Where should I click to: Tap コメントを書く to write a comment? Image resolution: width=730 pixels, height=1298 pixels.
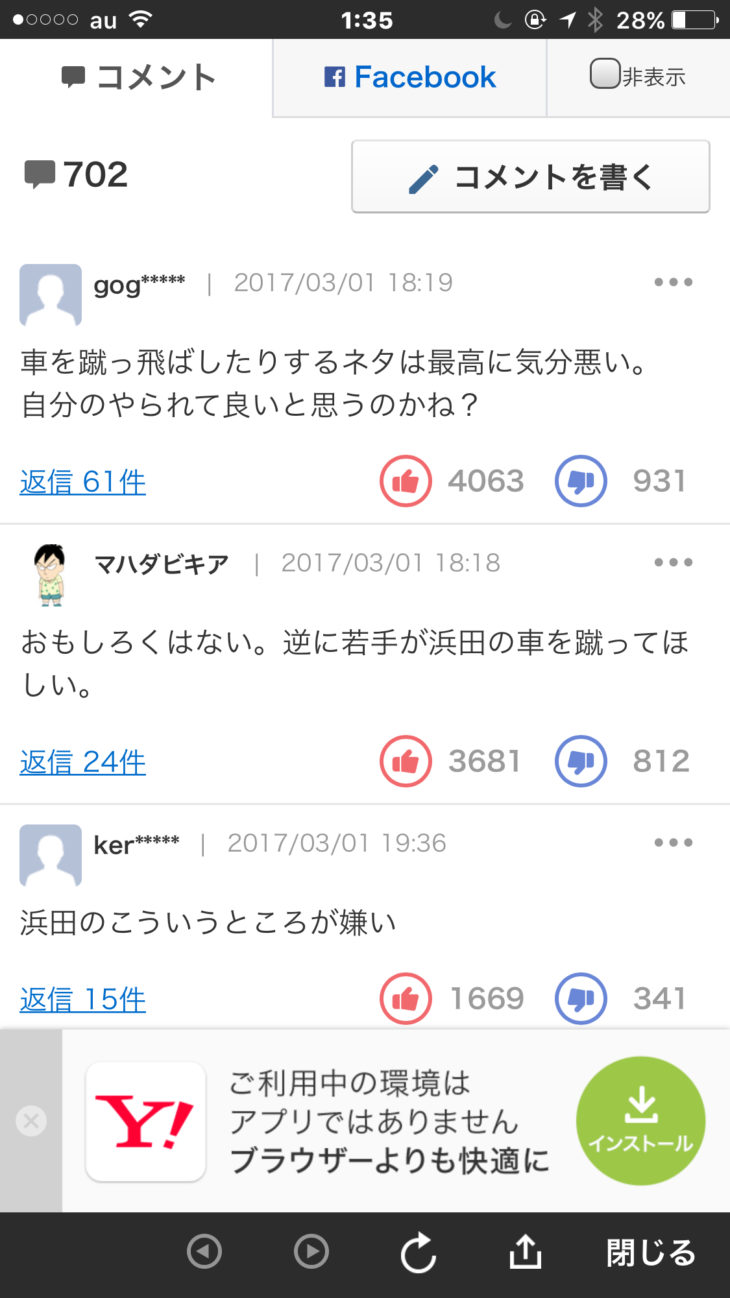(x=530, y=177)
